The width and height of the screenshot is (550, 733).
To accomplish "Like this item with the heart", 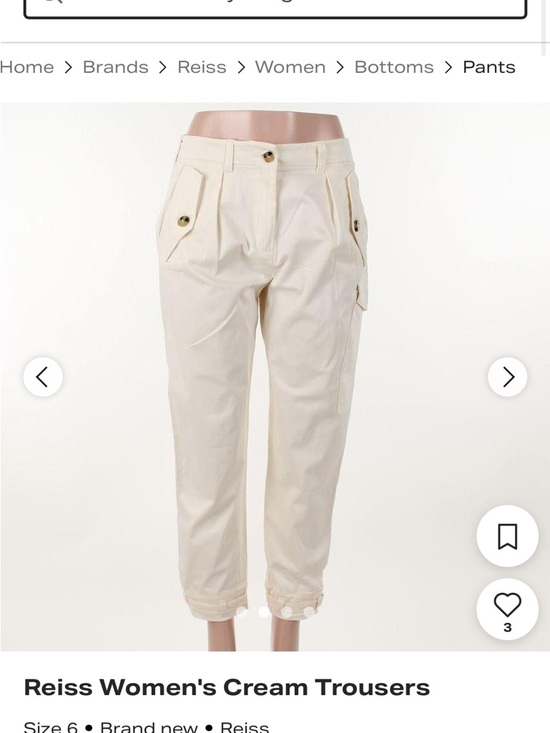I will (x=507, y=610).
